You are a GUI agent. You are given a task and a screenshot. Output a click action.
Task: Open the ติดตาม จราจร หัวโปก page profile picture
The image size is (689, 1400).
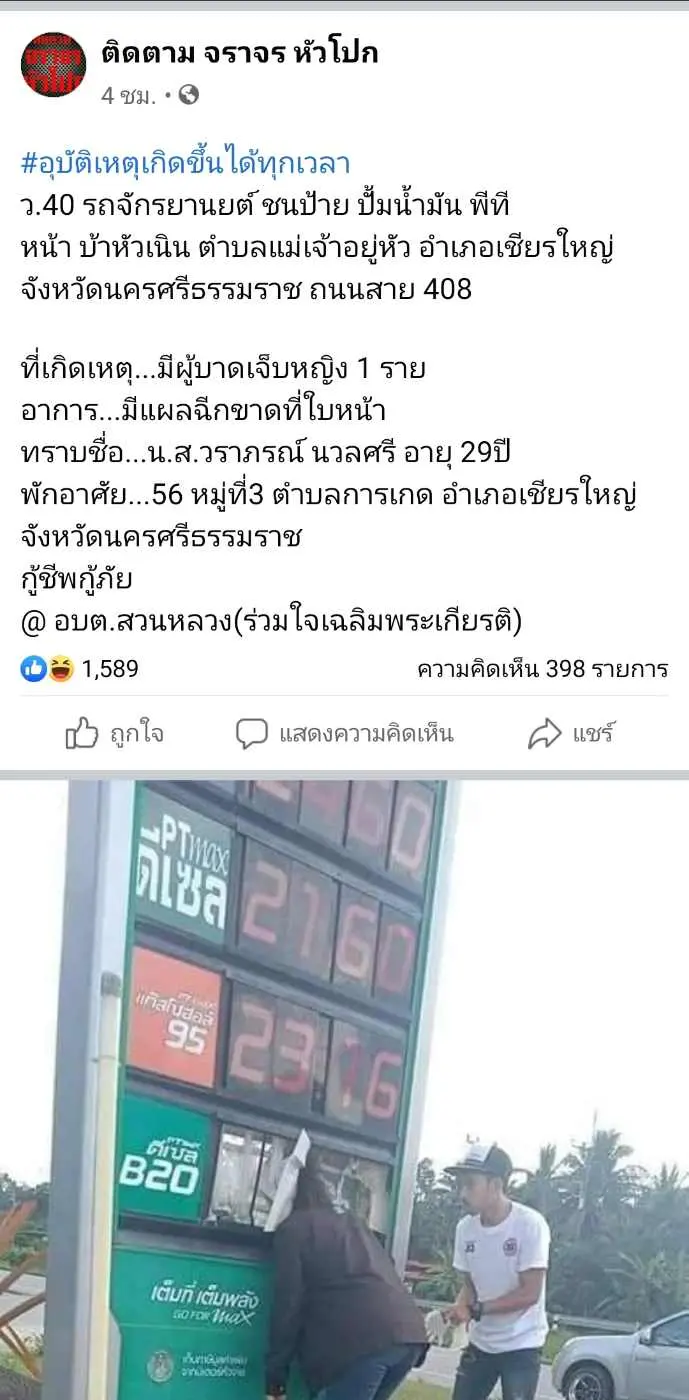[53, 64]
